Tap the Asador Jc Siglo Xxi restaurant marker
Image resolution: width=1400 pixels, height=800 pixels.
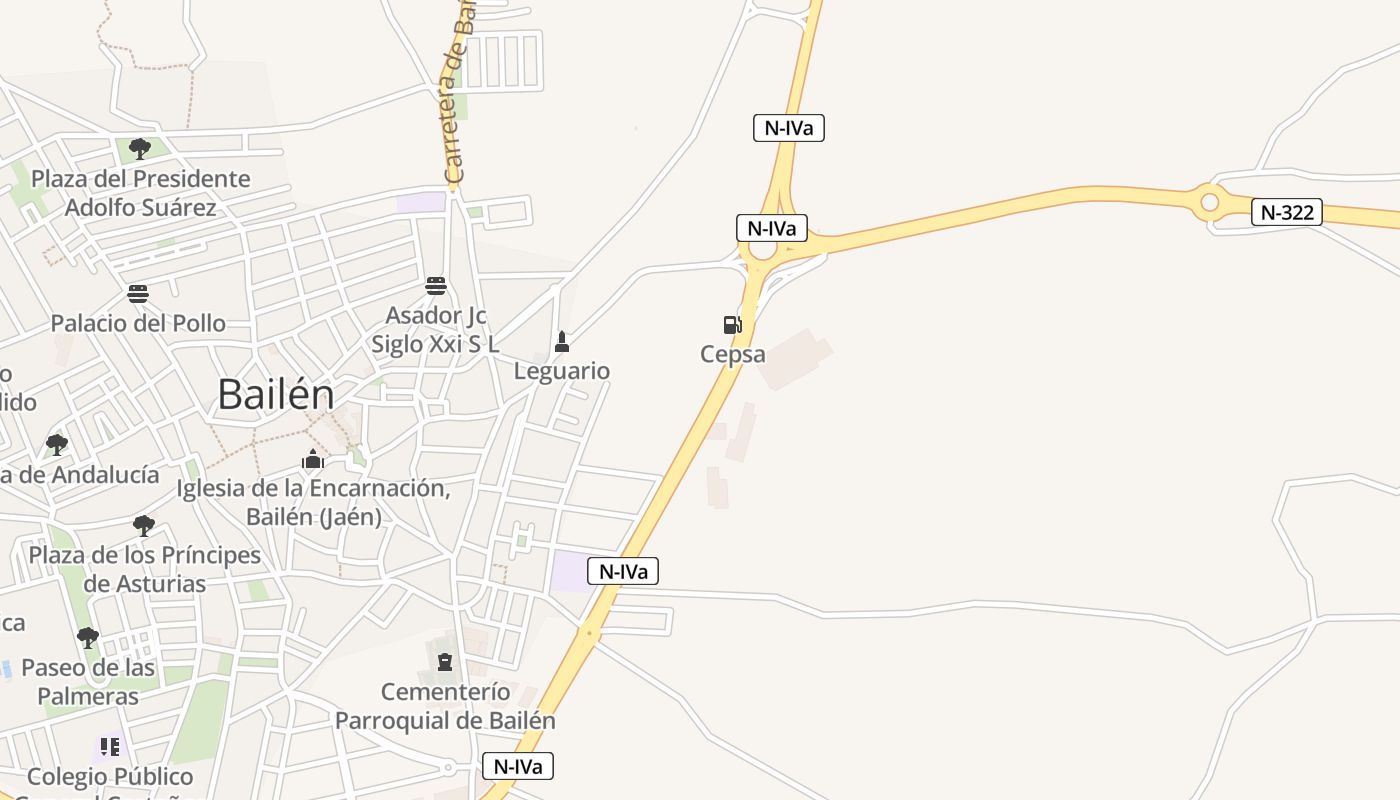pyautogui.click(x=435, y=286)
